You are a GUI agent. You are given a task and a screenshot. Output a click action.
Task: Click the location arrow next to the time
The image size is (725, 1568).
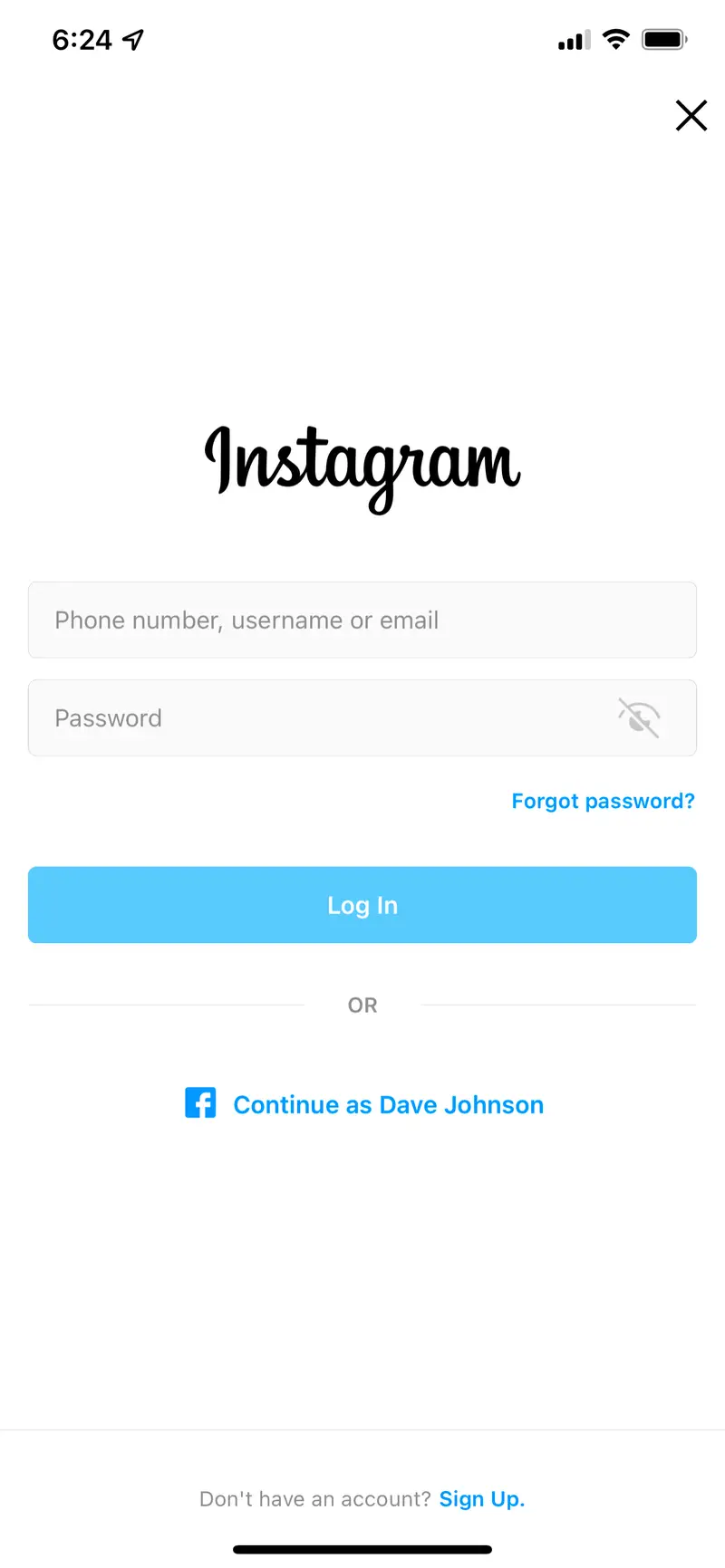click(x=132, y=39)
